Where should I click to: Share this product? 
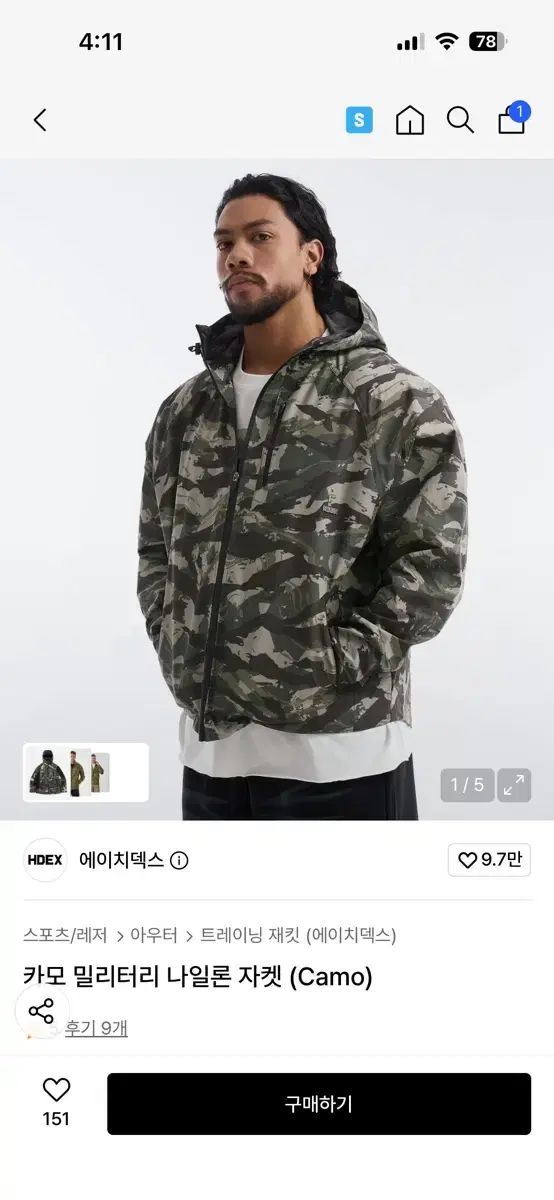(41, 1011)
